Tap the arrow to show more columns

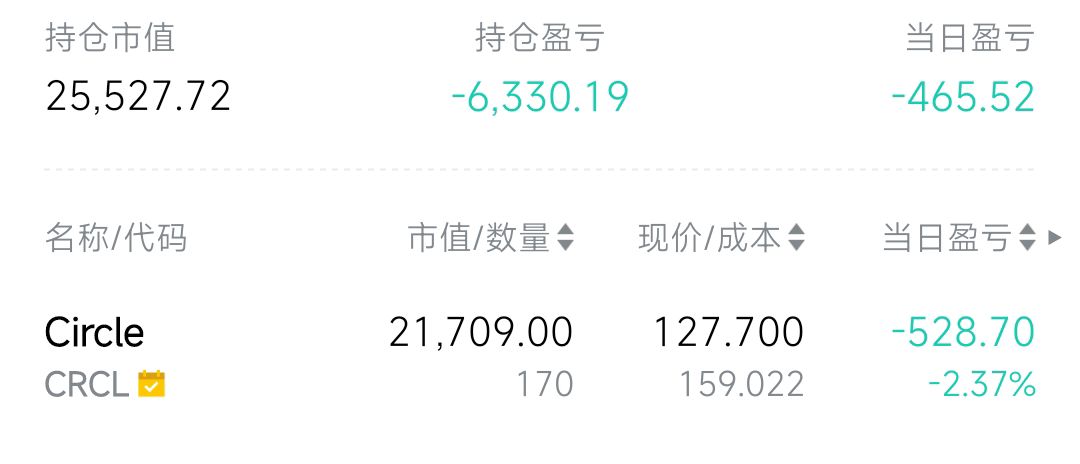point(1054,238)
